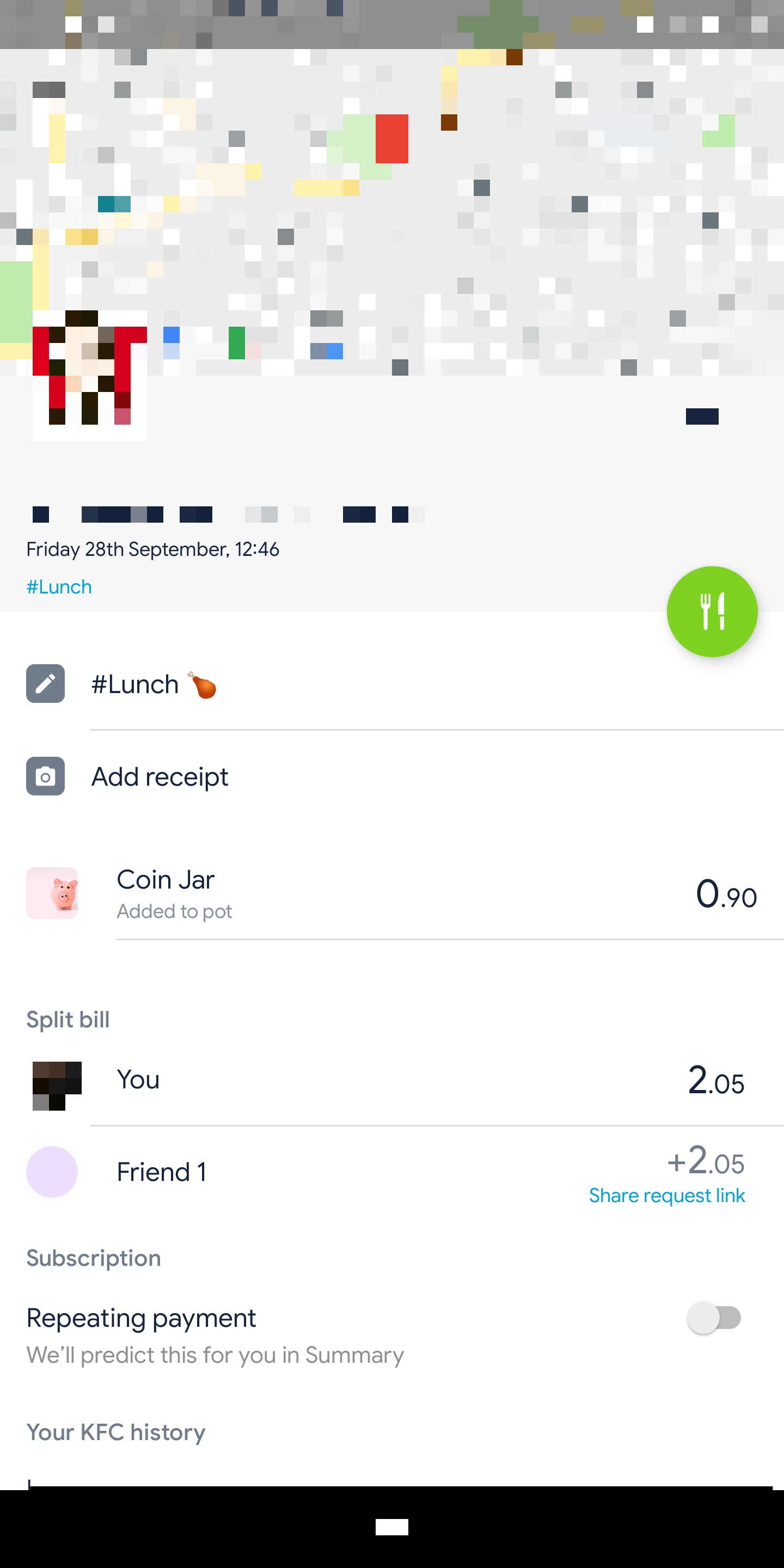784x1568 pixels.
Task: Open Add receipt
Action: click(x=392, y=776)
